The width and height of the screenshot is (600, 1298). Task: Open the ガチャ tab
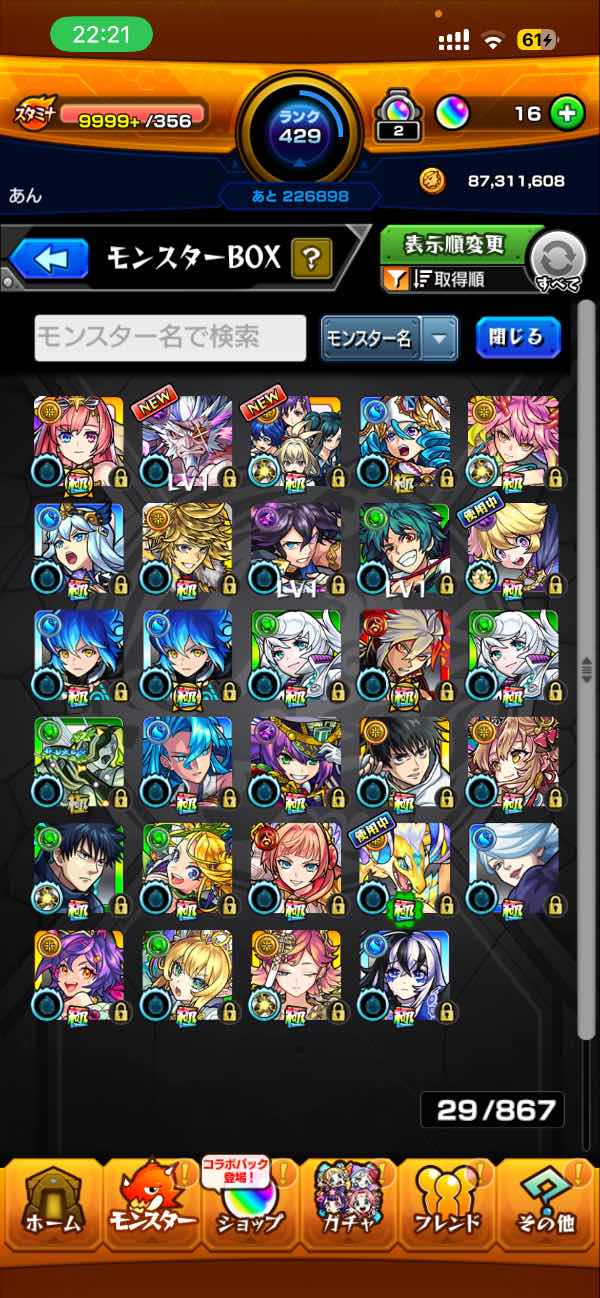(350, 1212)
